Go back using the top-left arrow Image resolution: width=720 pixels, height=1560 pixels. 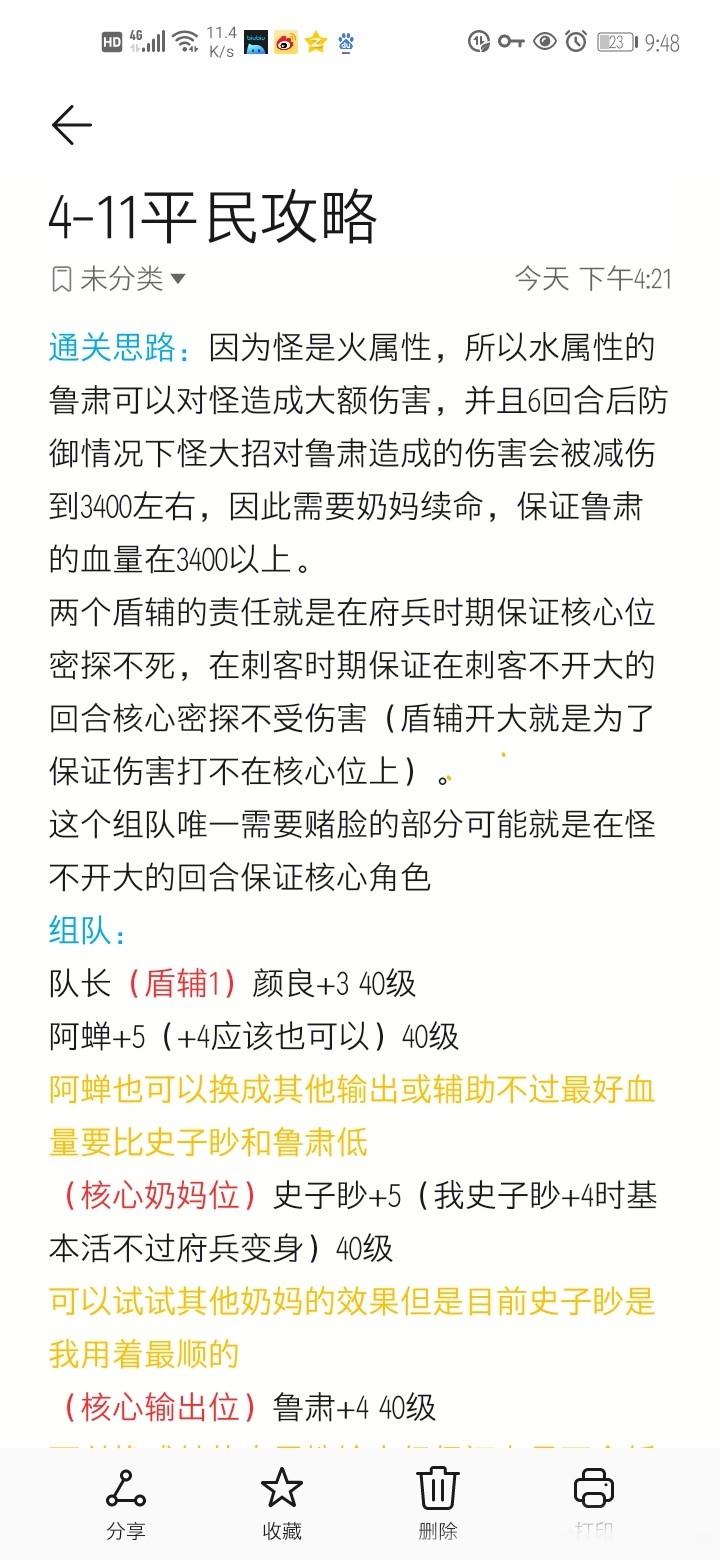tap(71, 125)
